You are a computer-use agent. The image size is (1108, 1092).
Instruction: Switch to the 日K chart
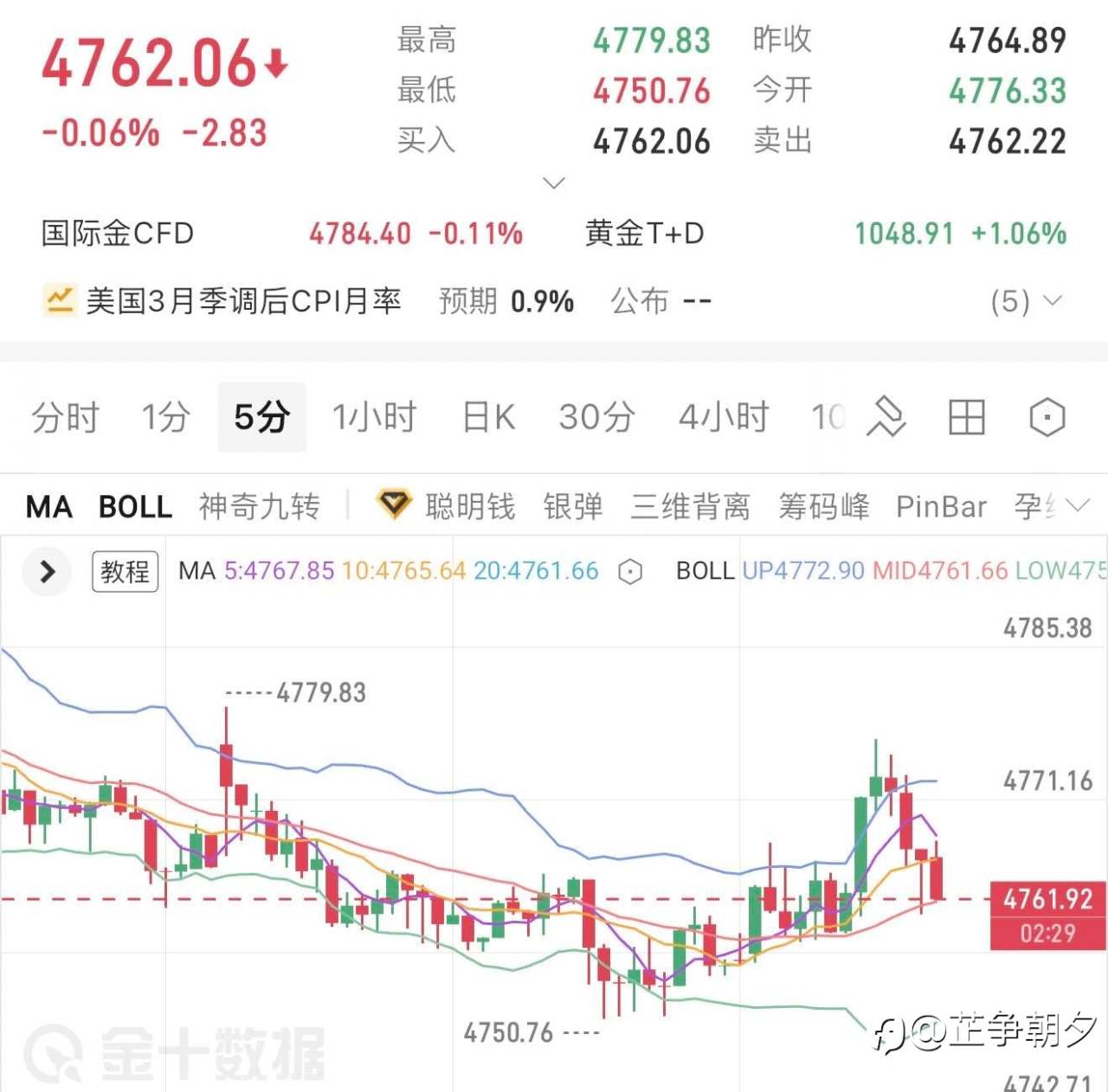click(x=489, y=417)
